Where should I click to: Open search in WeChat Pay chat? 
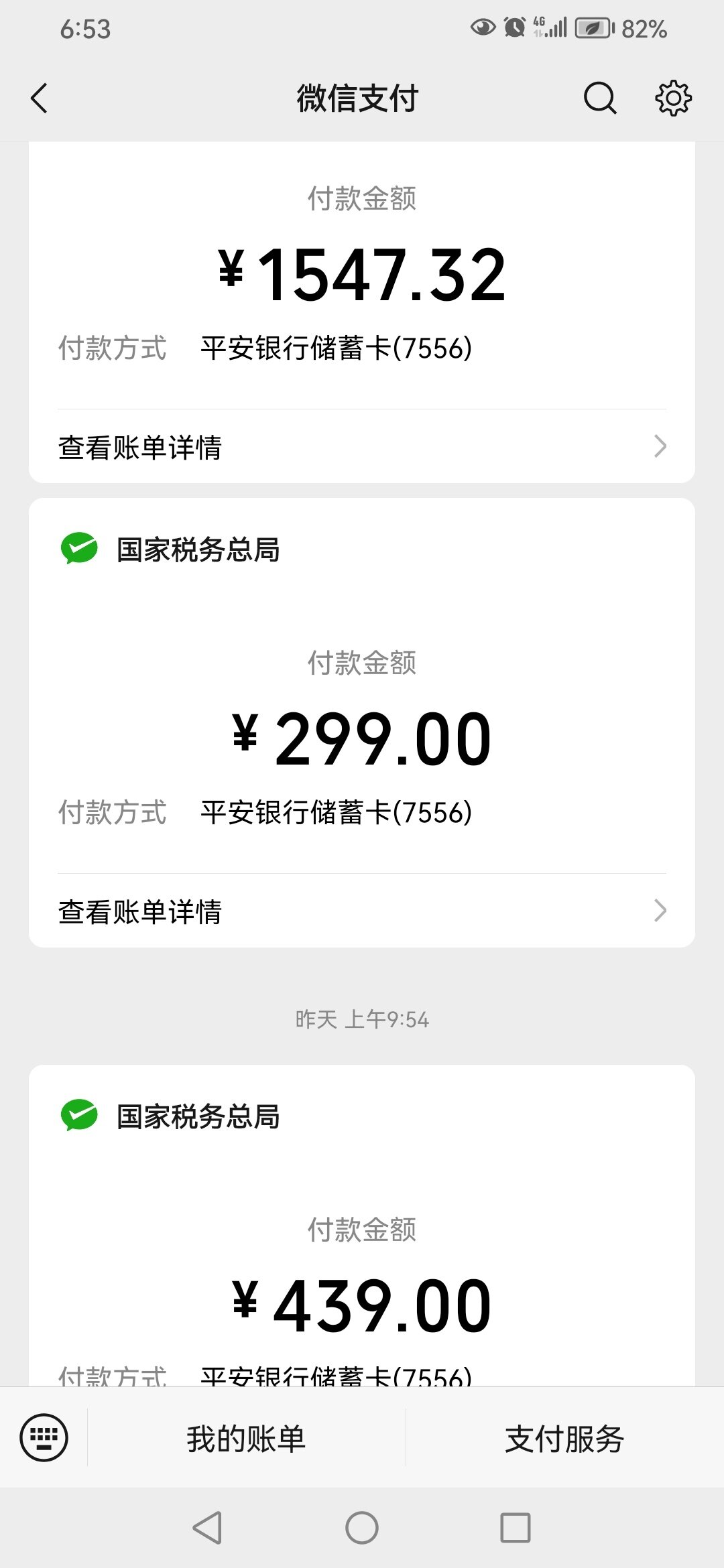[x=600, y=99]
